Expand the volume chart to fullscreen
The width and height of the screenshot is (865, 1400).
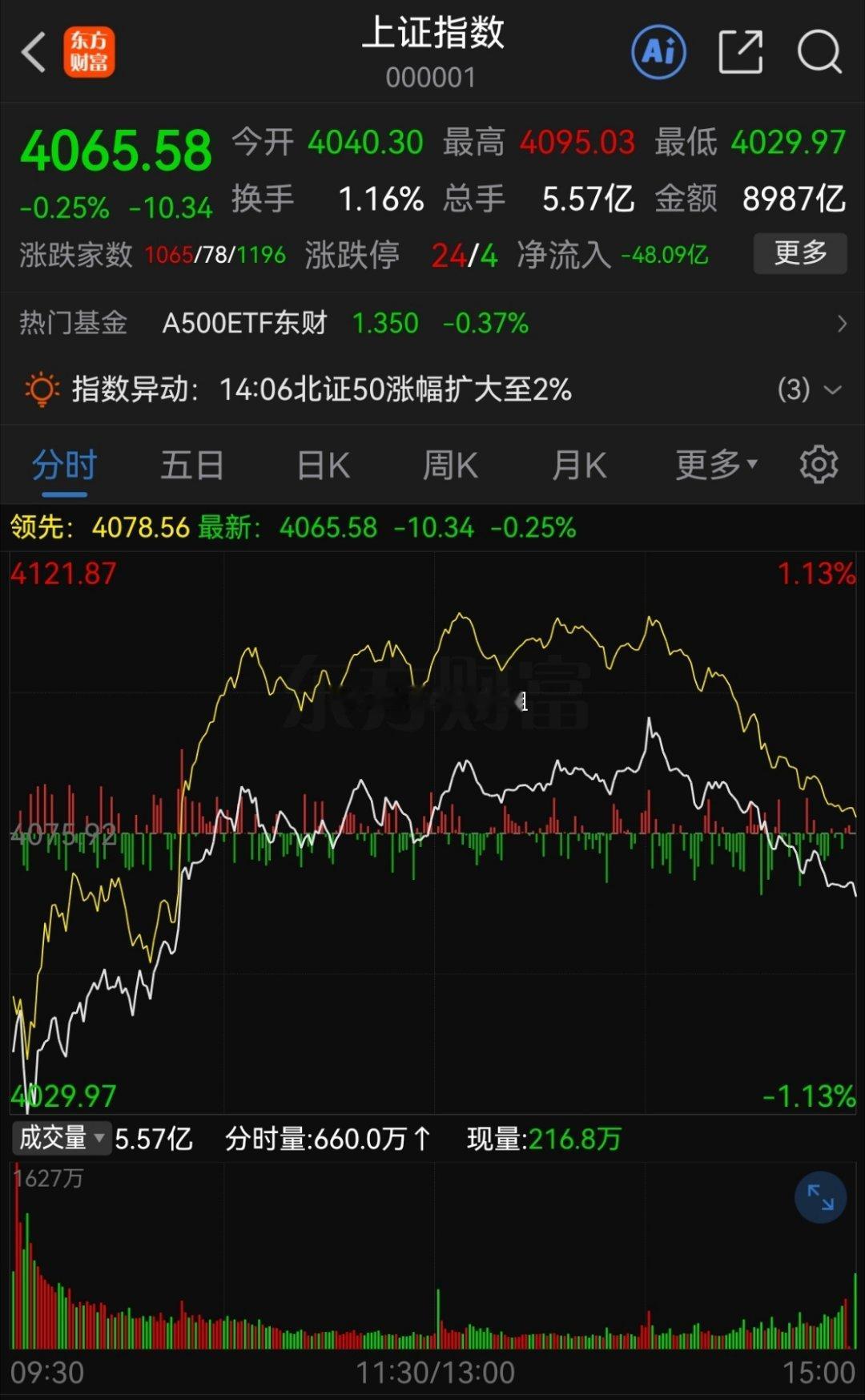pos(819,1196)
